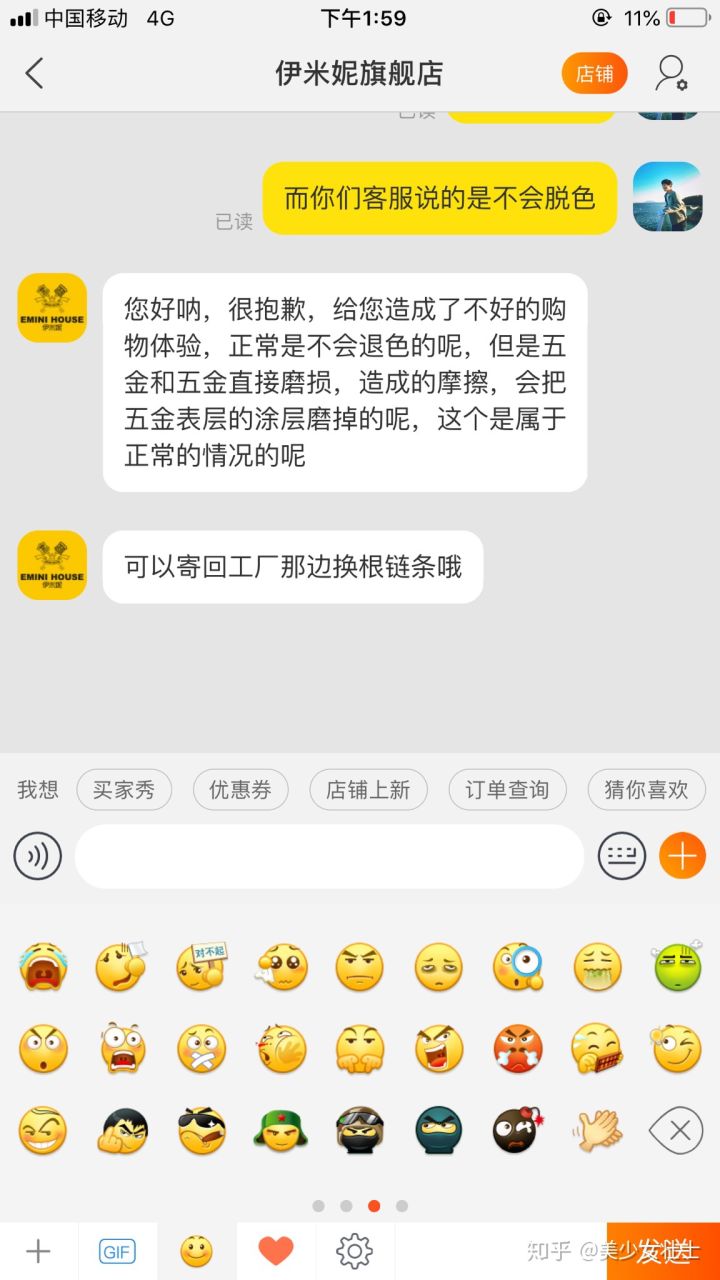This screenshot has height=1280, width=720.
Task: Tap the 优惠券 coupon chip
Action: point(240,789)
